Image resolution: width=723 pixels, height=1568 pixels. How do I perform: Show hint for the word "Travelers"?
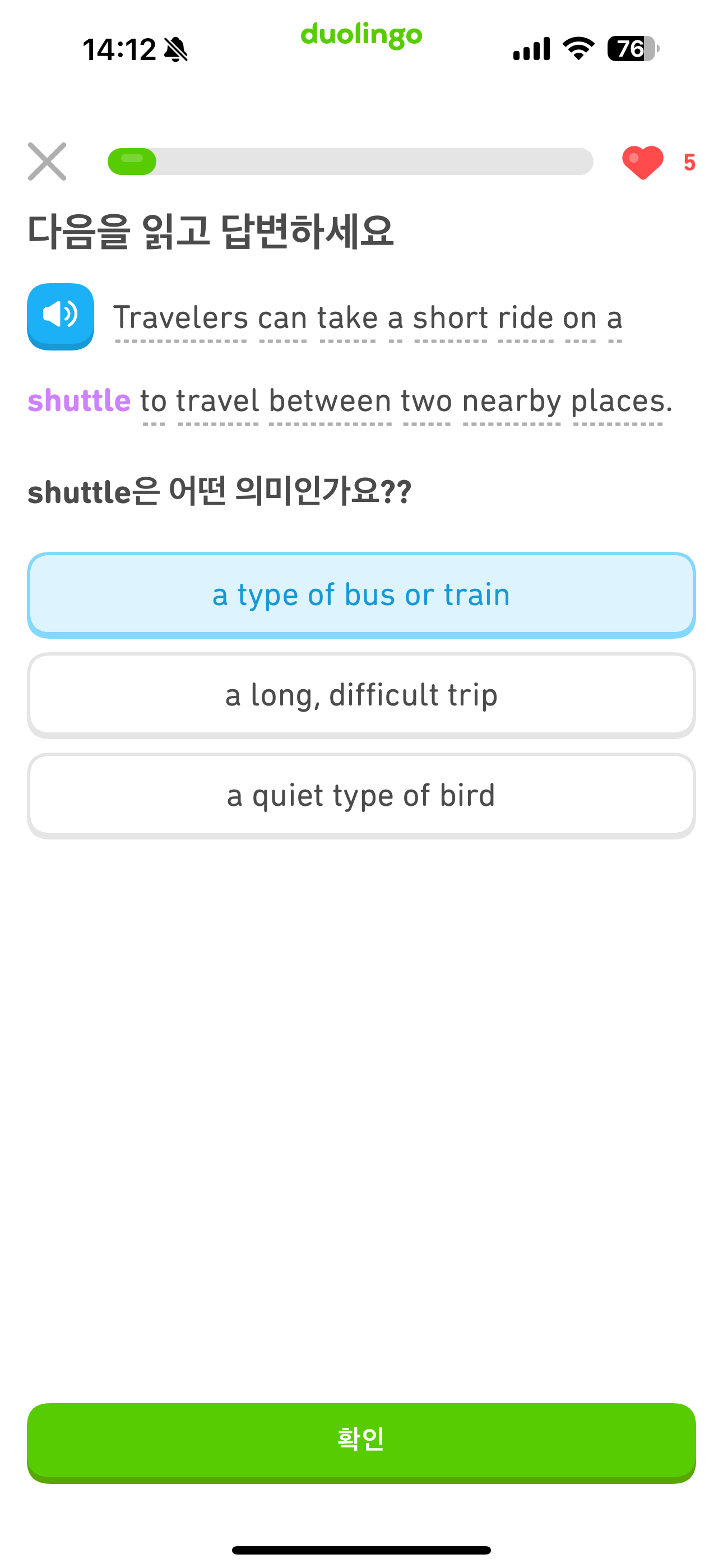180,318
